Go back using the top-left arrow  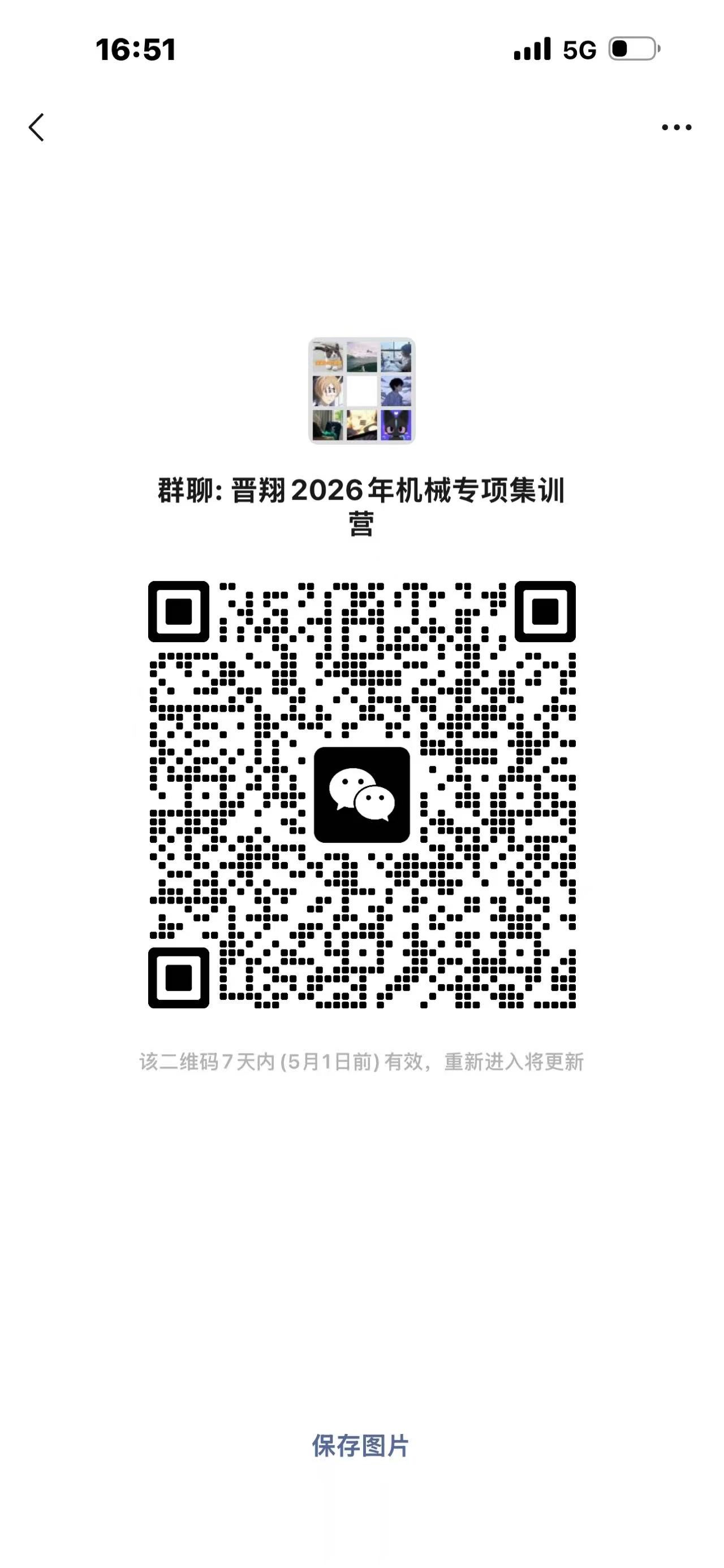[x=37, y=127]
